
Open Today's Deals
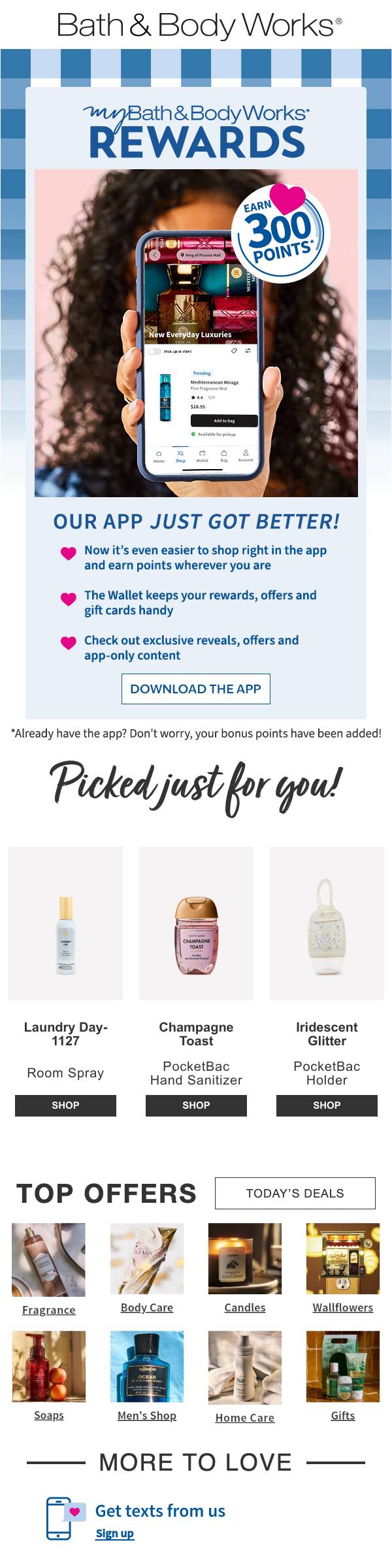[295, 1193]
